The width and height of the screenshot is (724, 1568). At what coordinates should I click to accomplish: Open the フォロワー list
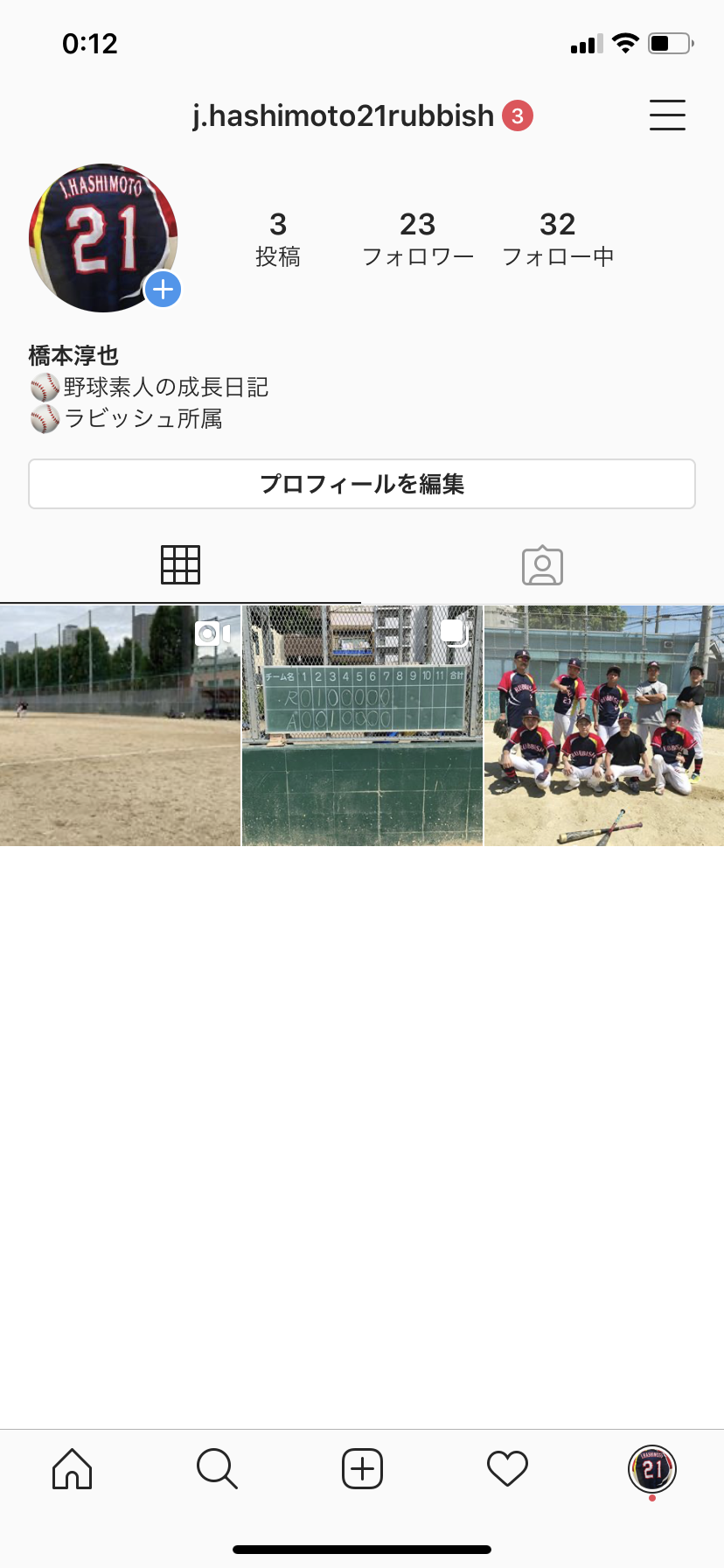418,238
